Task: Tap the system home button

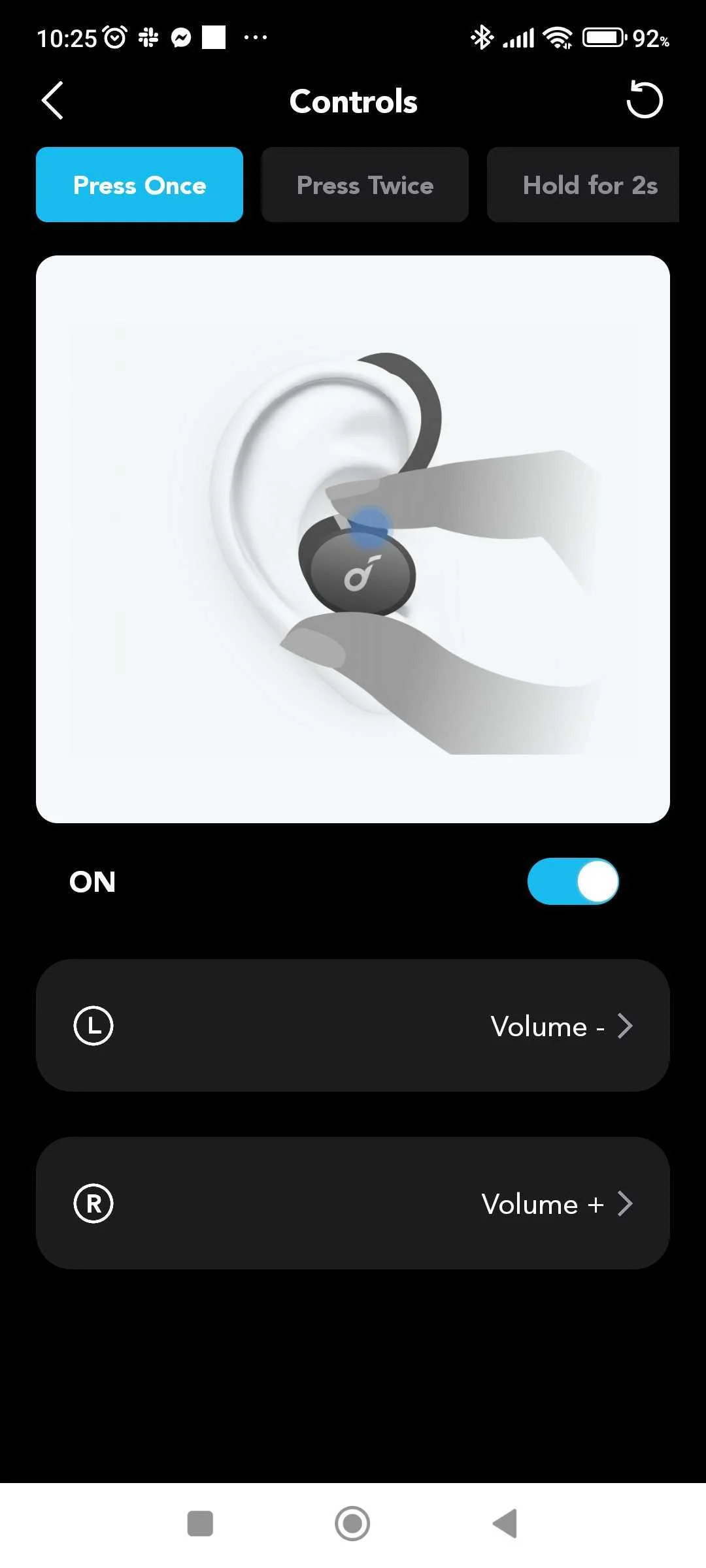Action: point(352,1524)
